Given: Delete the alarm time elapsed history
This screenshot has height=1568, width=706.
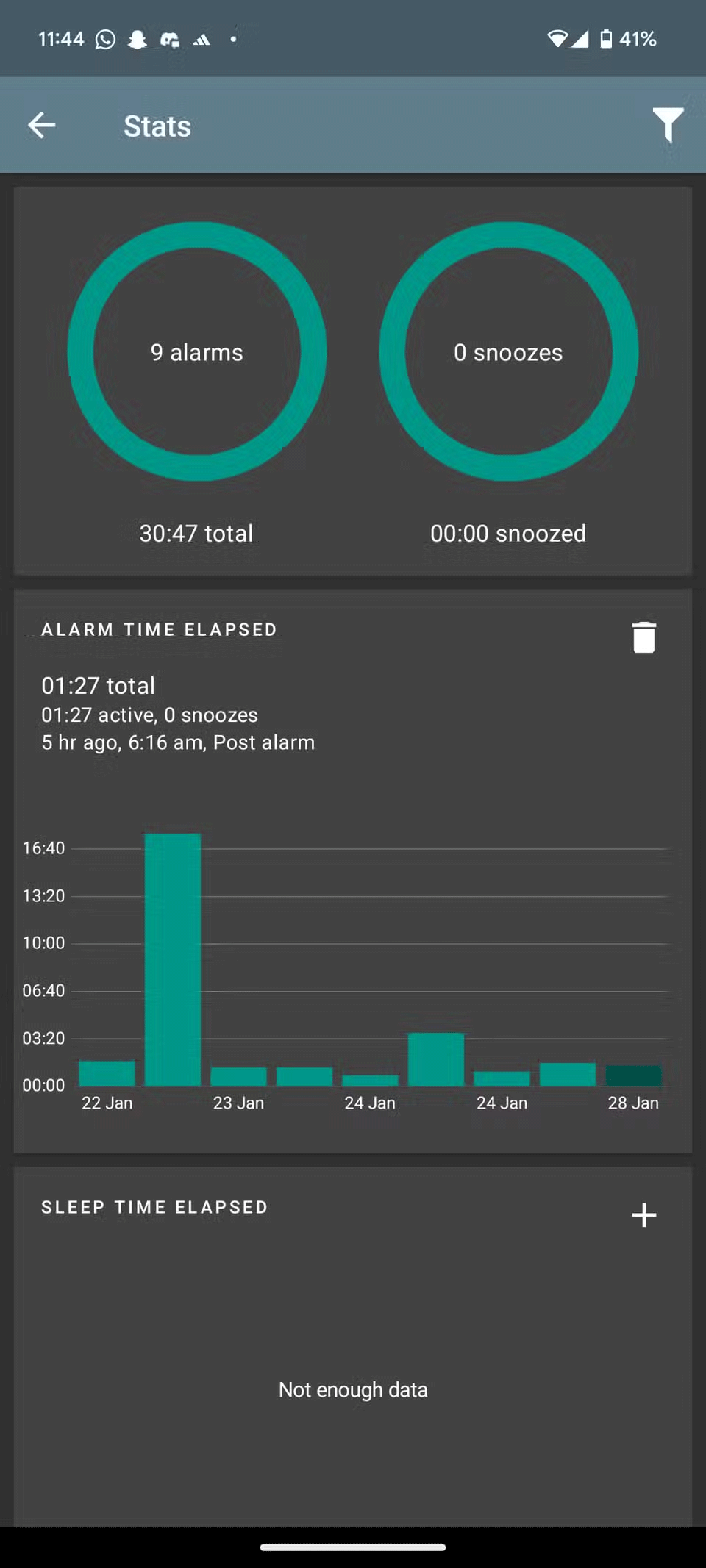Looking at the screenshot, I should click(x=644, y=637).
